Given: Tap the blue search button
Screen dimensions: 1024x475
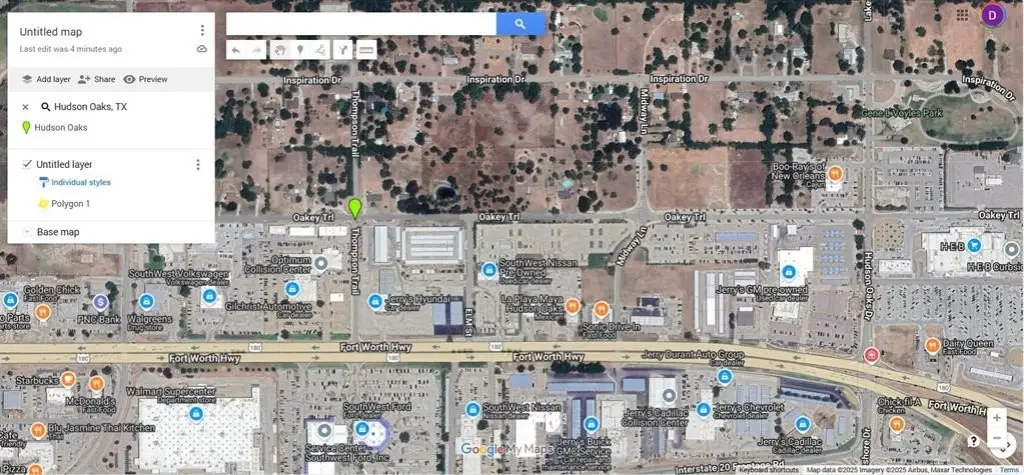Looking at the screenshot, I should (520, 24).
